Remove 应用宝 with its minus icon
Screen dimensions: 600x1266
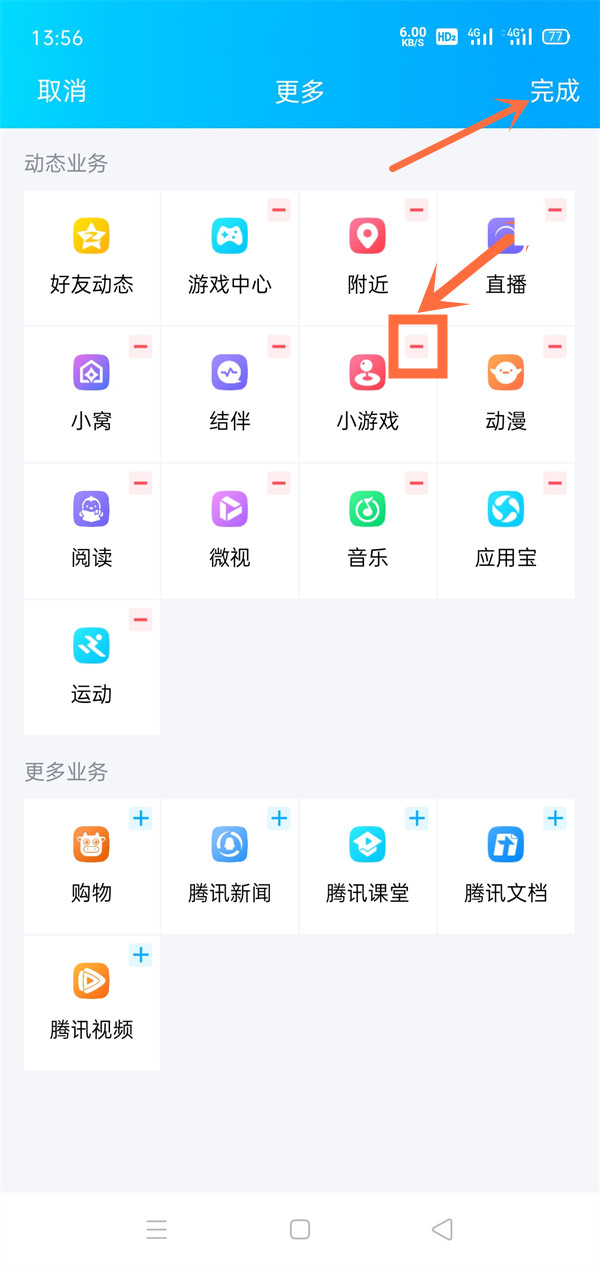pos(555,483)
